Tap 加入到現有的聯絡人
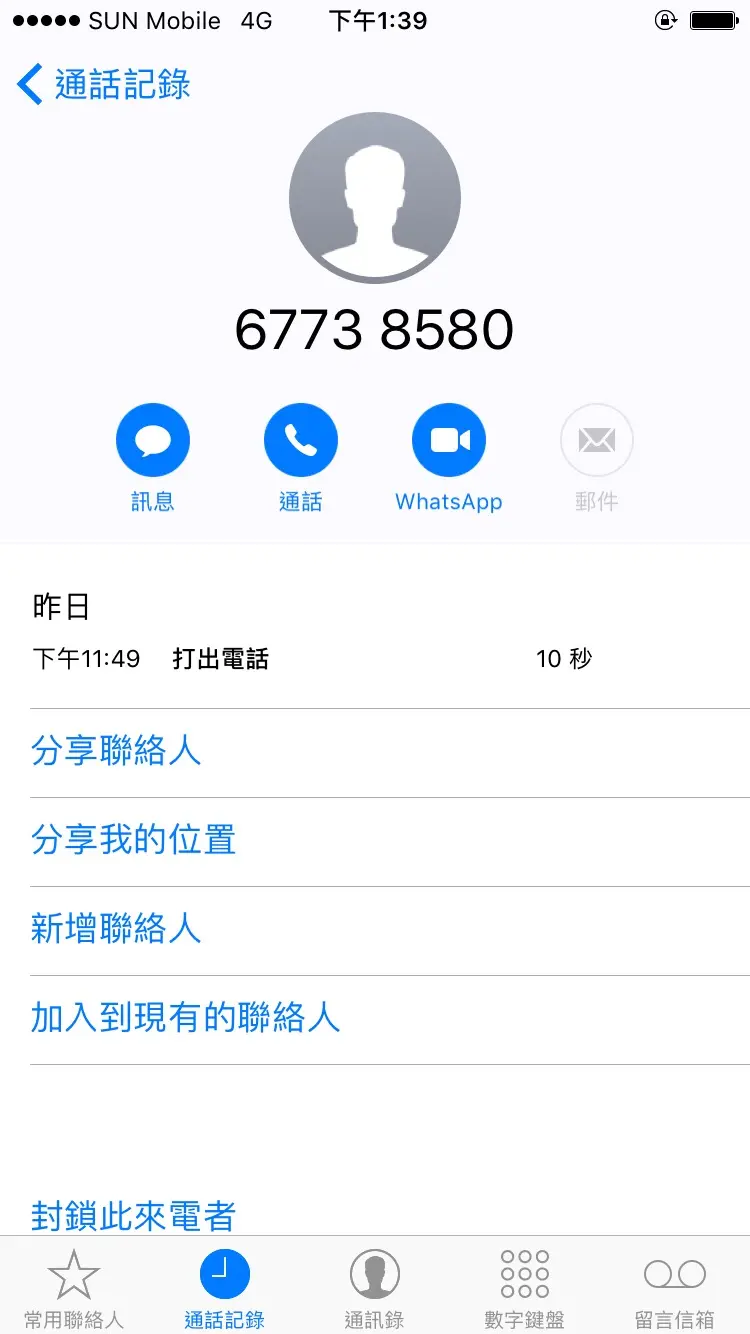This screenshot has width=750, height=1334. pyautogui.click(x=390, y=1019)
